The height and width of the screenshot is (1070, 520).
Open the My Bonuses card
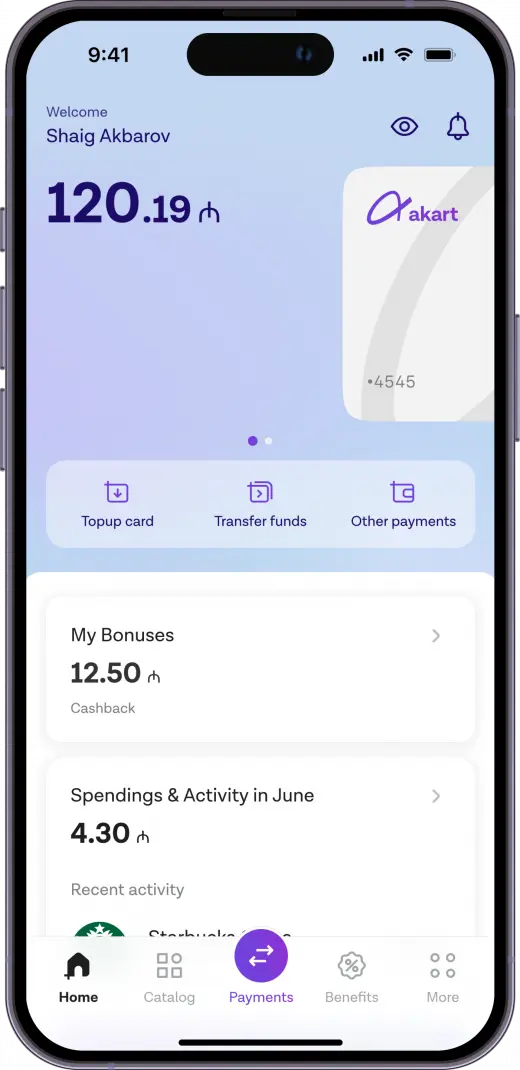pos(260,669)
